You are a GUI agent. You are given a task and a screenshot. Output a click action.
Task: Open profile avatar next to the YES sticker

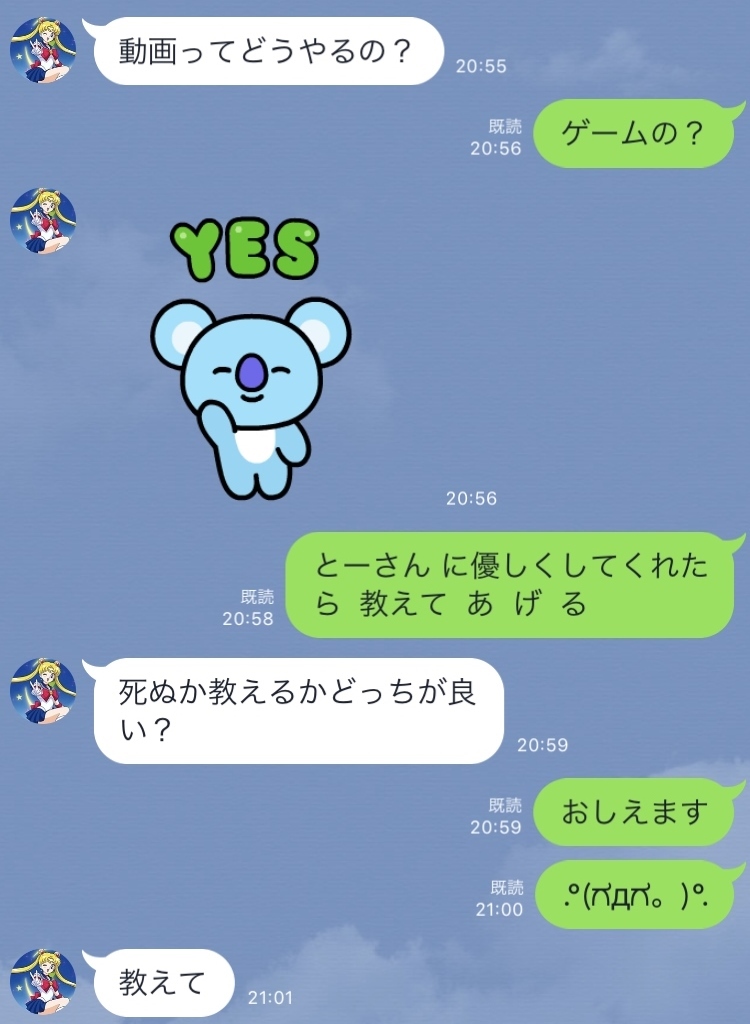click(x=43, y=221)
